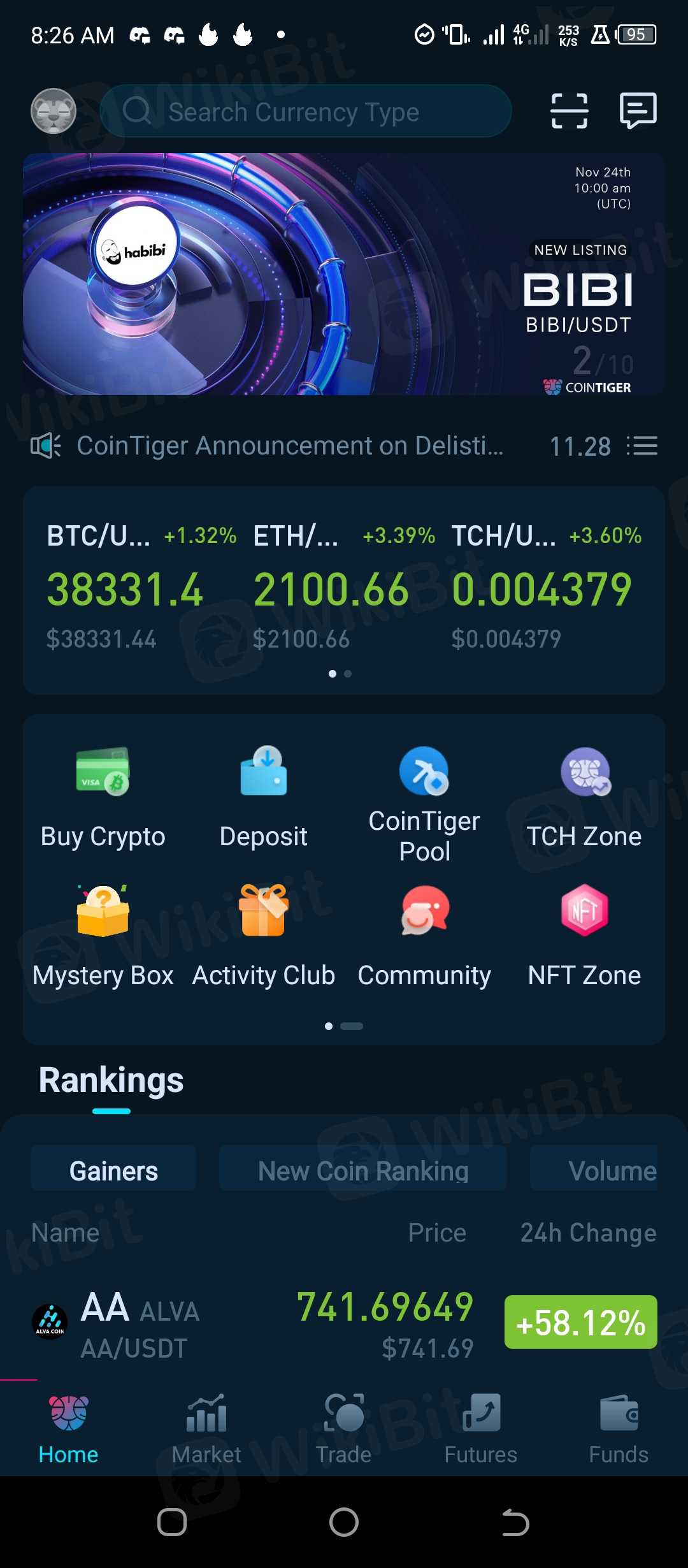688x1568 pixels.
Task: Open the QR scan icon
Action: 569,111
